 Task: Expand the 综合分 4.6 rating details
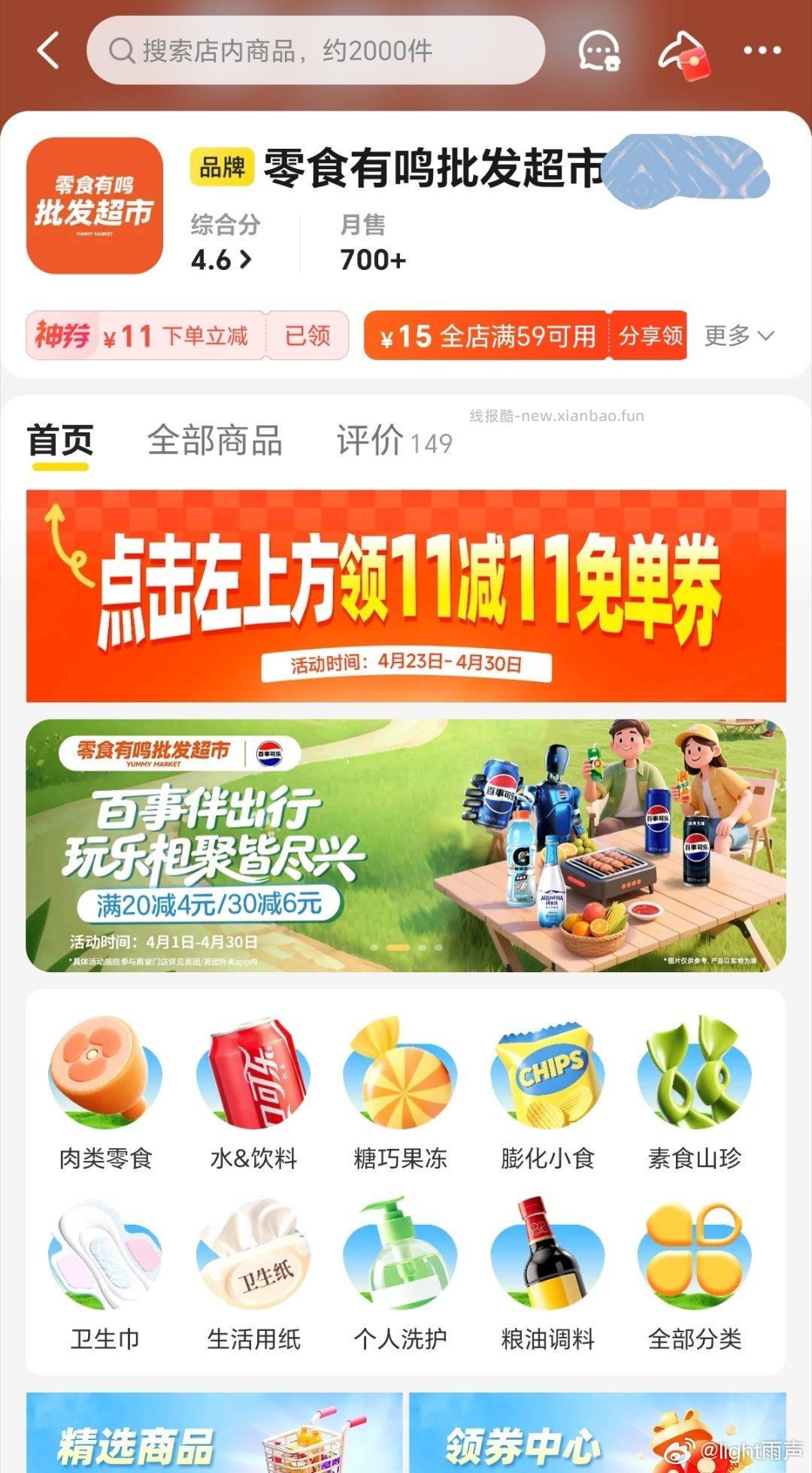tap(220, 261)
